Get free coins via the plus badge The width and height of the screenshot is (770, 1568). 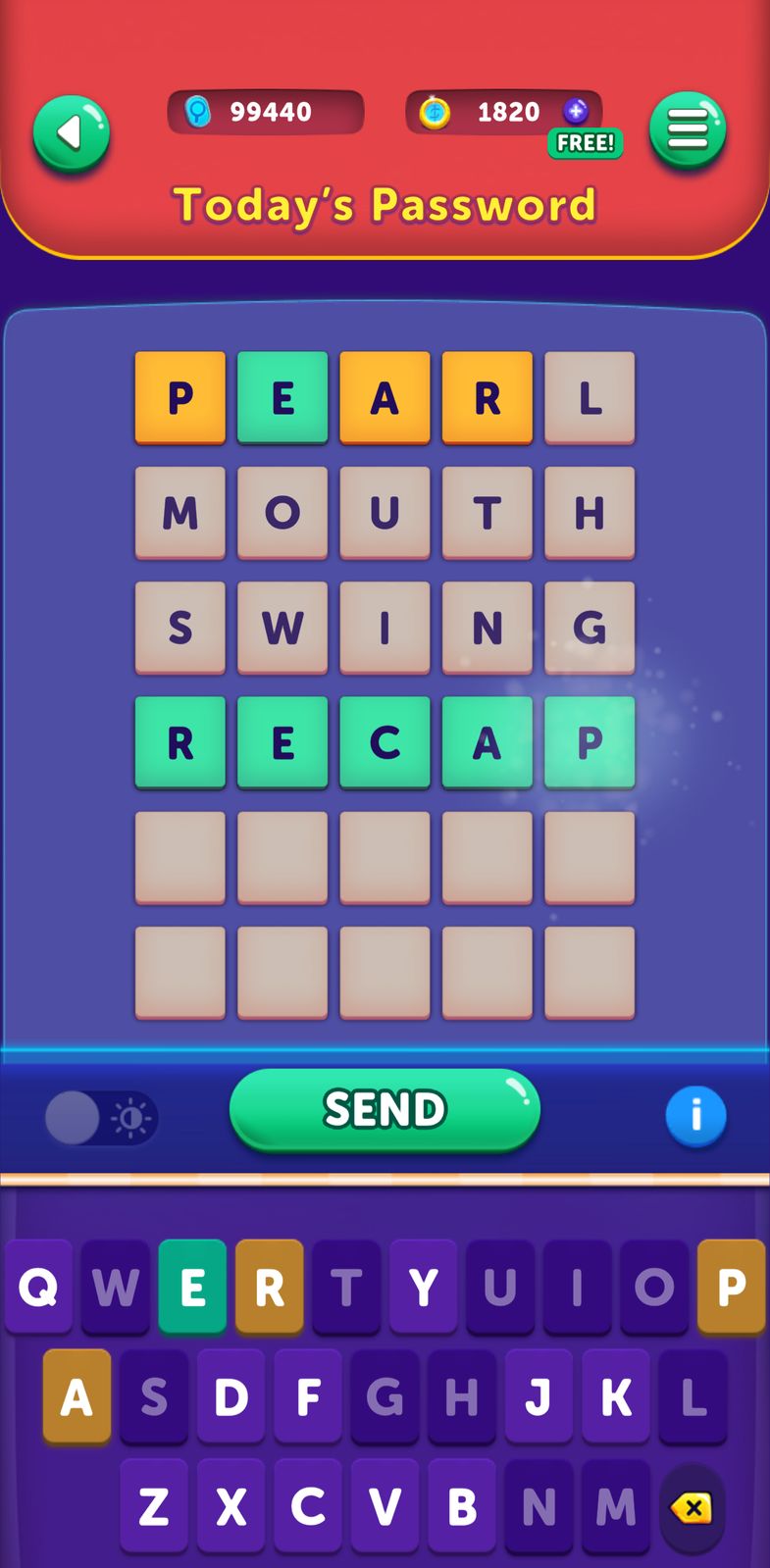[x=577, y=112]
